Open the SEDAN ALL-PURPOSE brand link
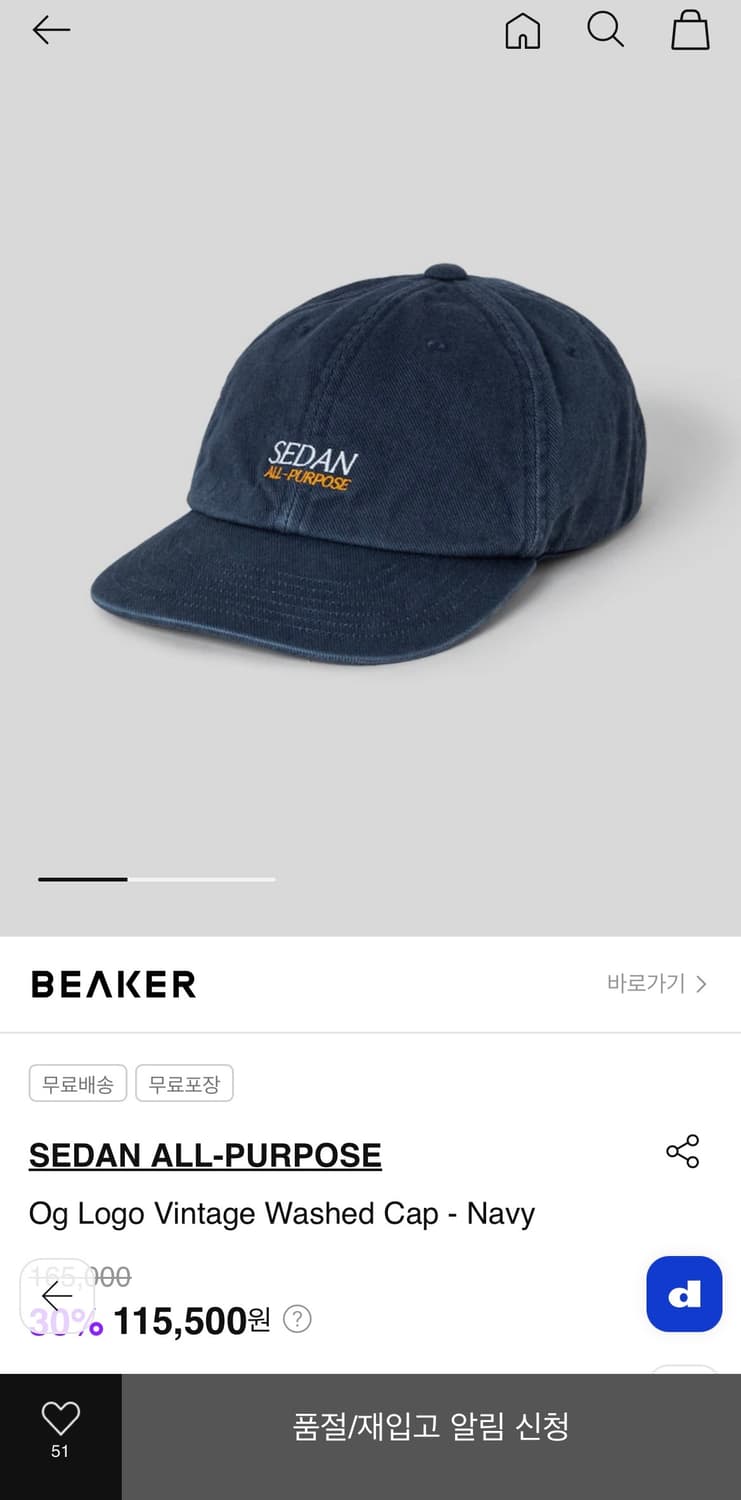 coord(204,1155)
